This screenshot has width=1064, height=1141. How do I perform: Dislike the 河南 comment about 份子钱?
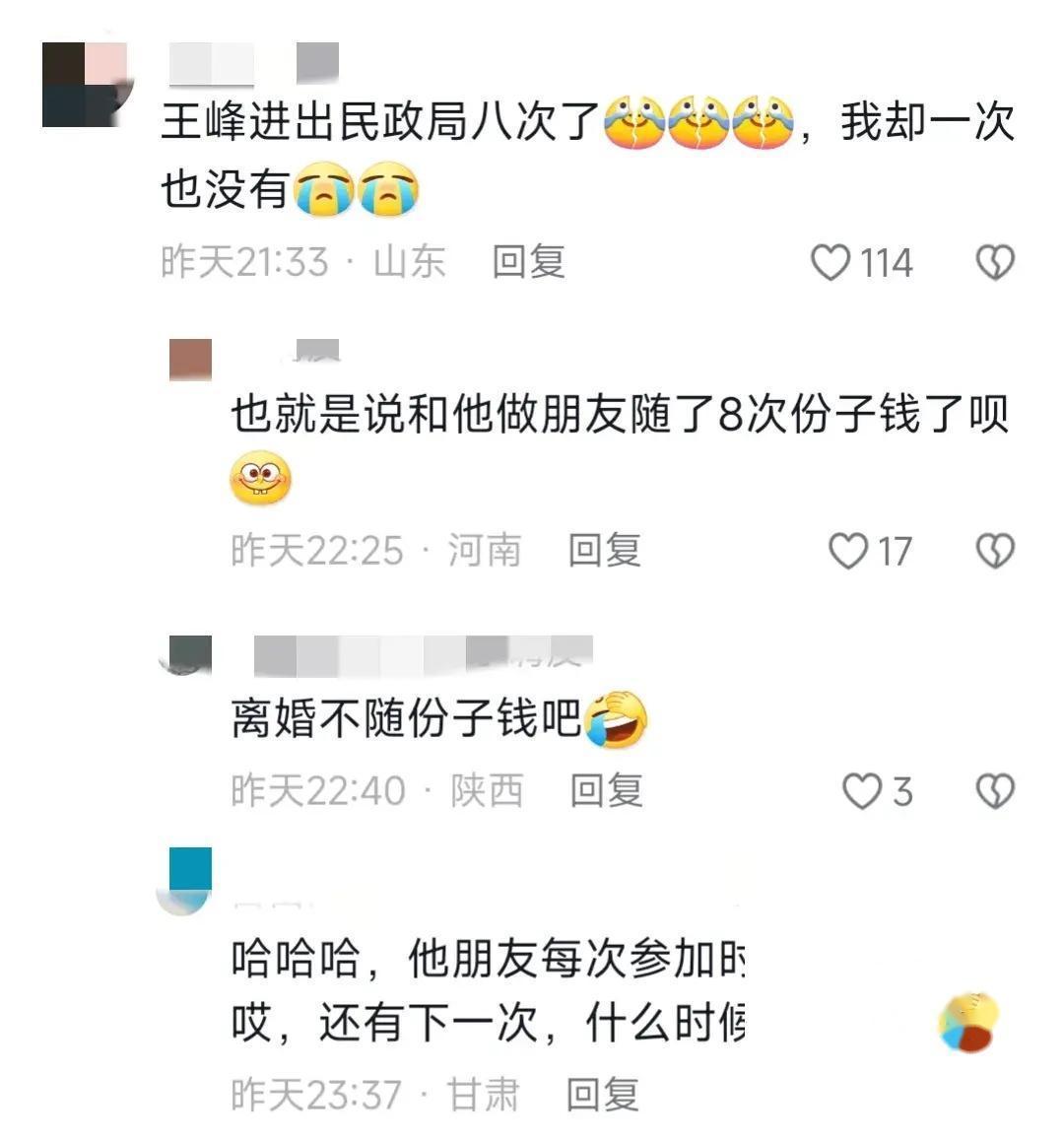pyautogui.click(x=994, y=551)
